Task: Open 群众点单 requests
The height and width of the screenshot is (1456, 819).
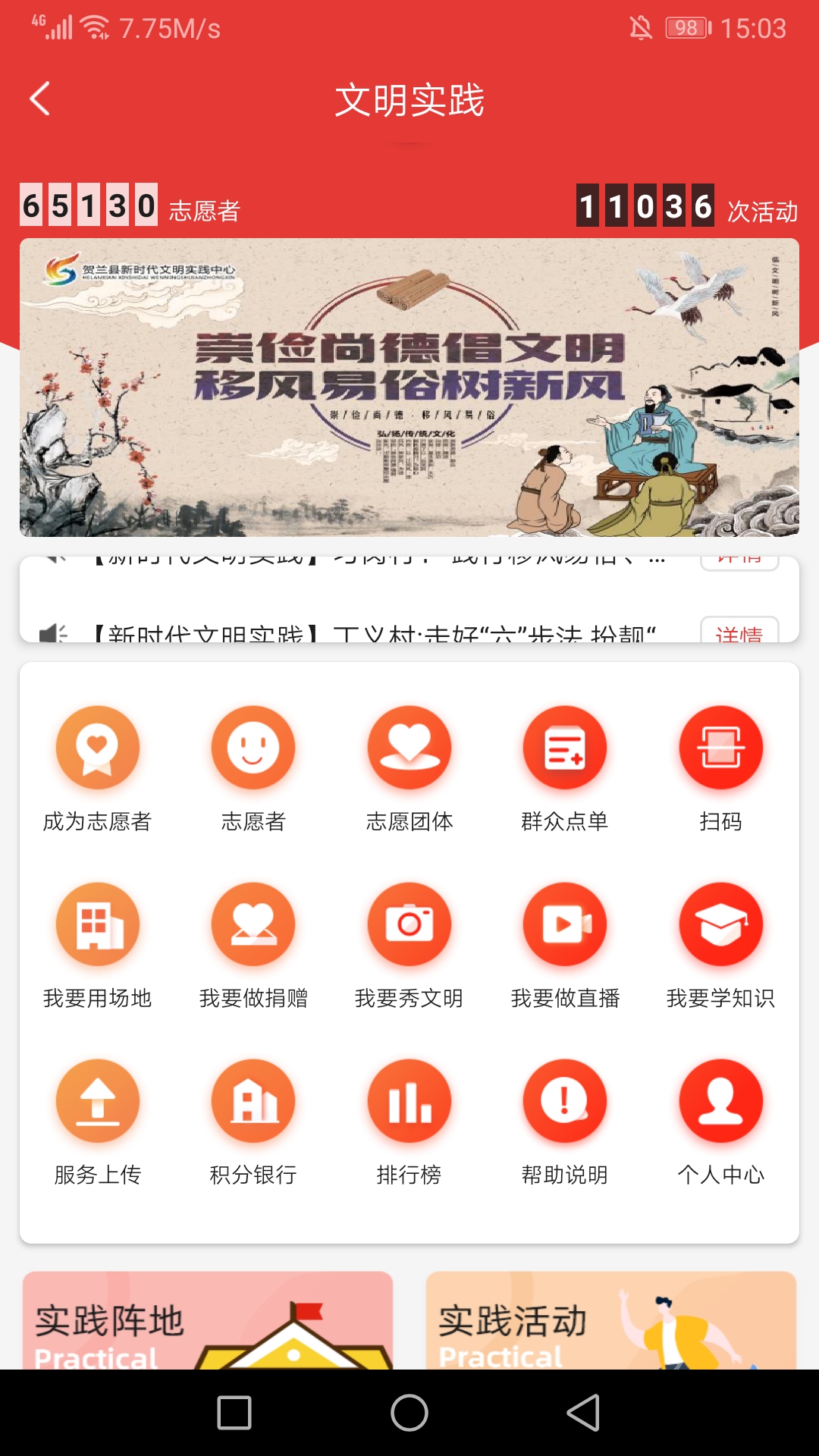Action: click(x=565, y=767)
